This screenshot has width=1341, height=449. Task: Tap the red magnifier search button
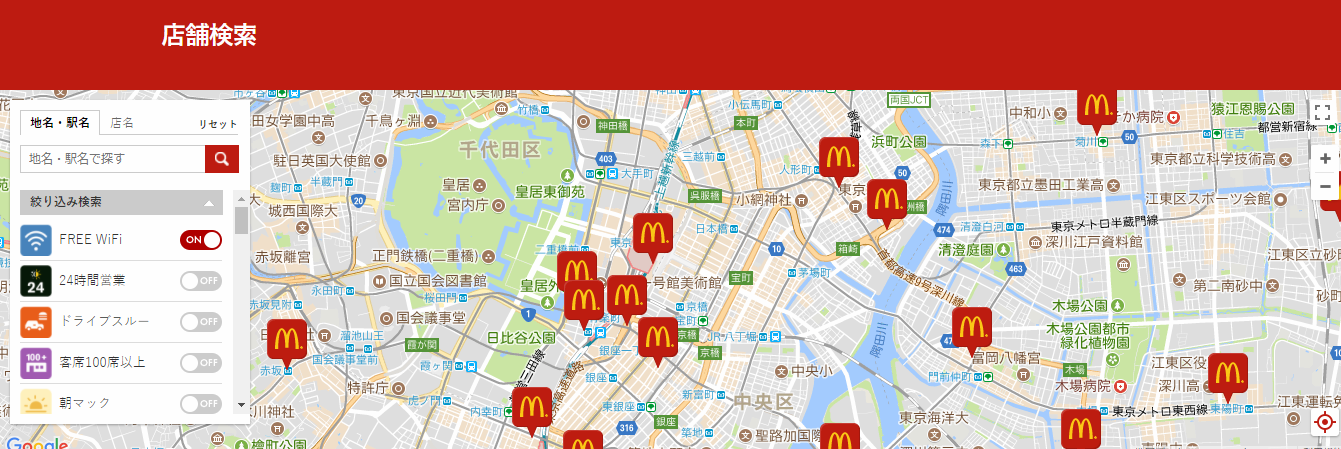[221, 158]
